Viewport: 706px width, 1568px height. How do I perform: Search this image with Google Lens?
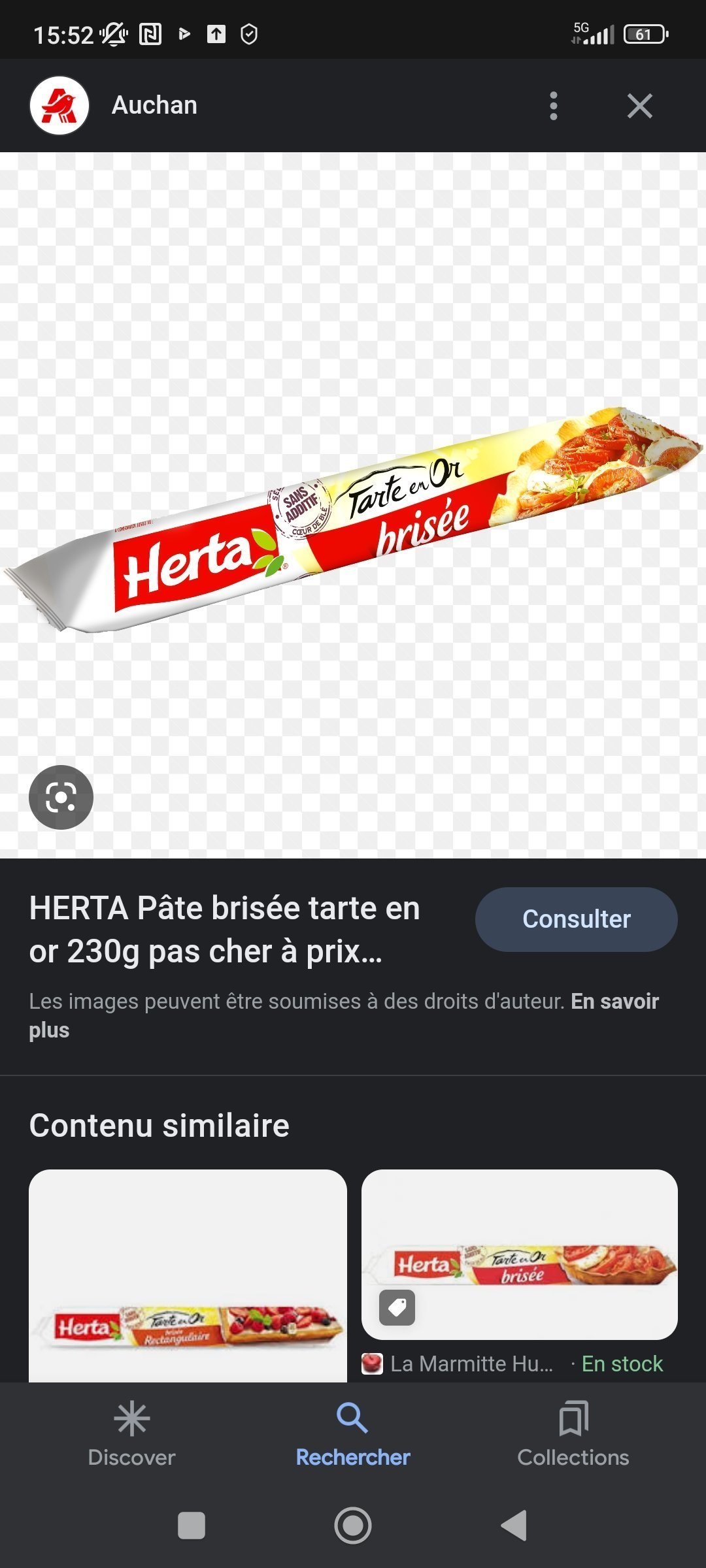(x=61, y=797)
